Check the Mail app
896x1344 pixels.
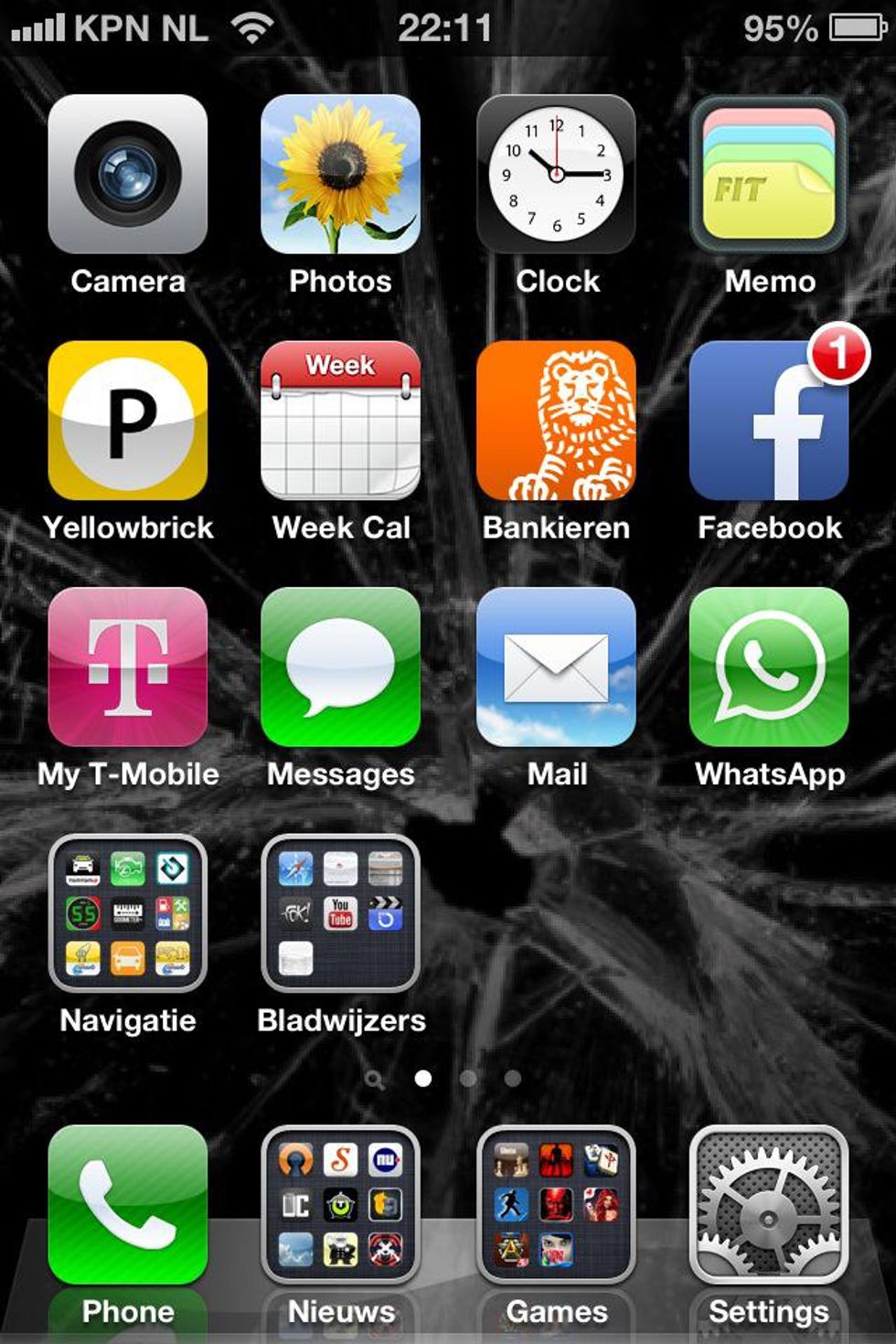(x=556, y=667)
